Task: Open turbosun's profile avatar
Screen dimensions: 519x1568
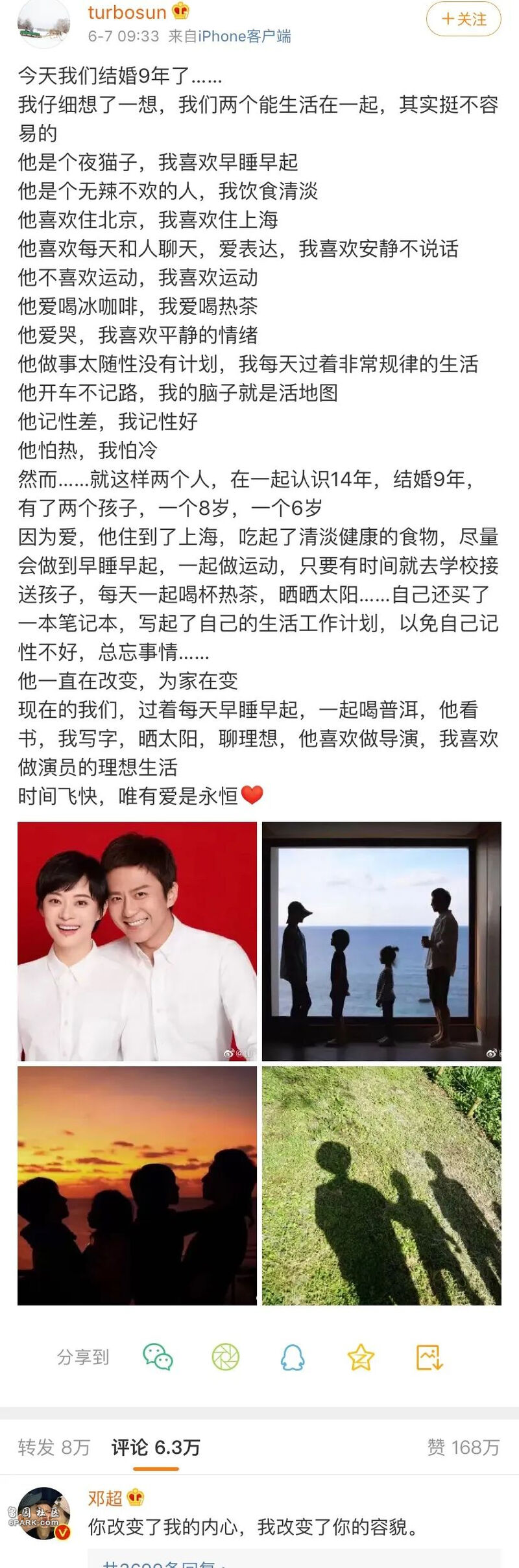Action: [x=43, y=23]
